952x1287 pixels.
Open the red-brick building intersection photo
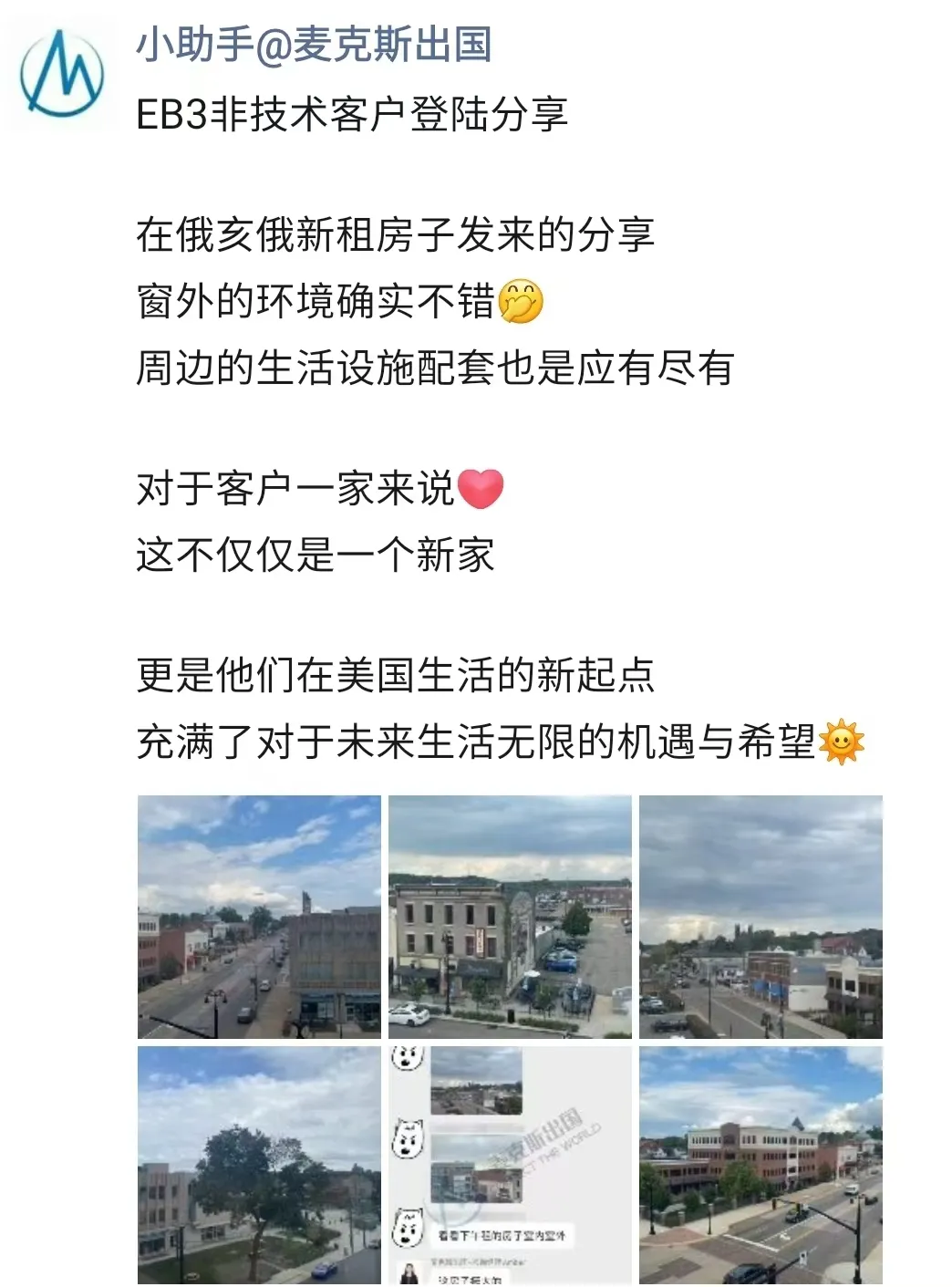[761, 1166]
